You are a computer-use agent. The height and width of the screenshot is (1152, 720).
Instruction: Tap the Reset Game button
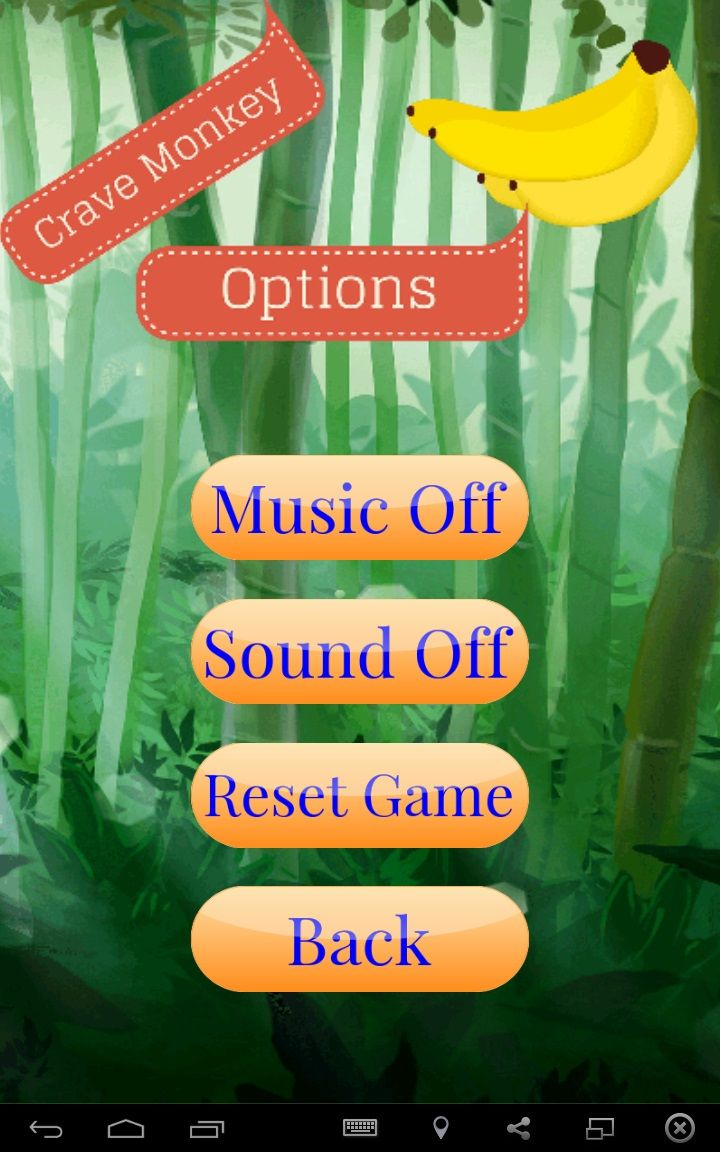click(359, 795)
